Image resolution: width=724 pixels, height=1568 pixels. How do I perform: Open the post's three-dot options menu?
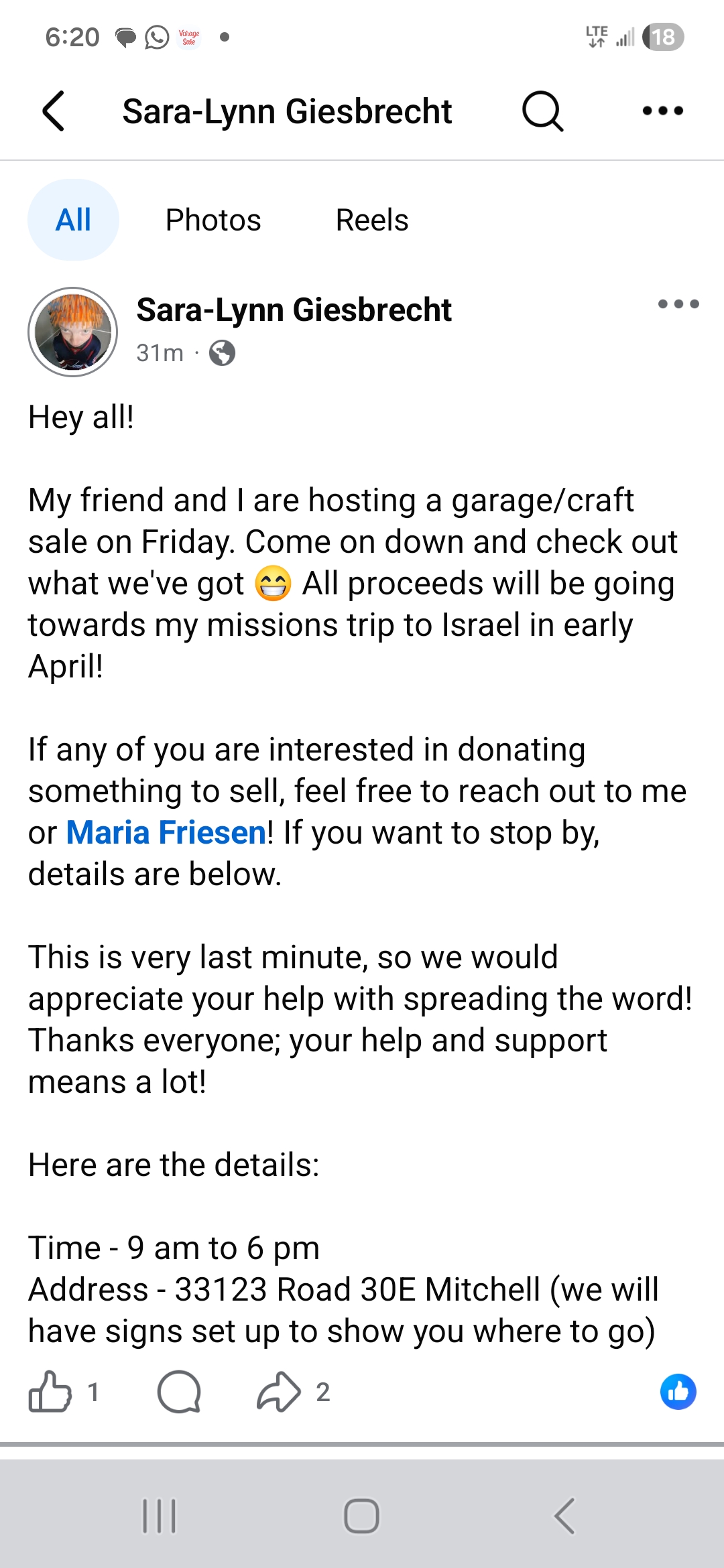(678, 304)
